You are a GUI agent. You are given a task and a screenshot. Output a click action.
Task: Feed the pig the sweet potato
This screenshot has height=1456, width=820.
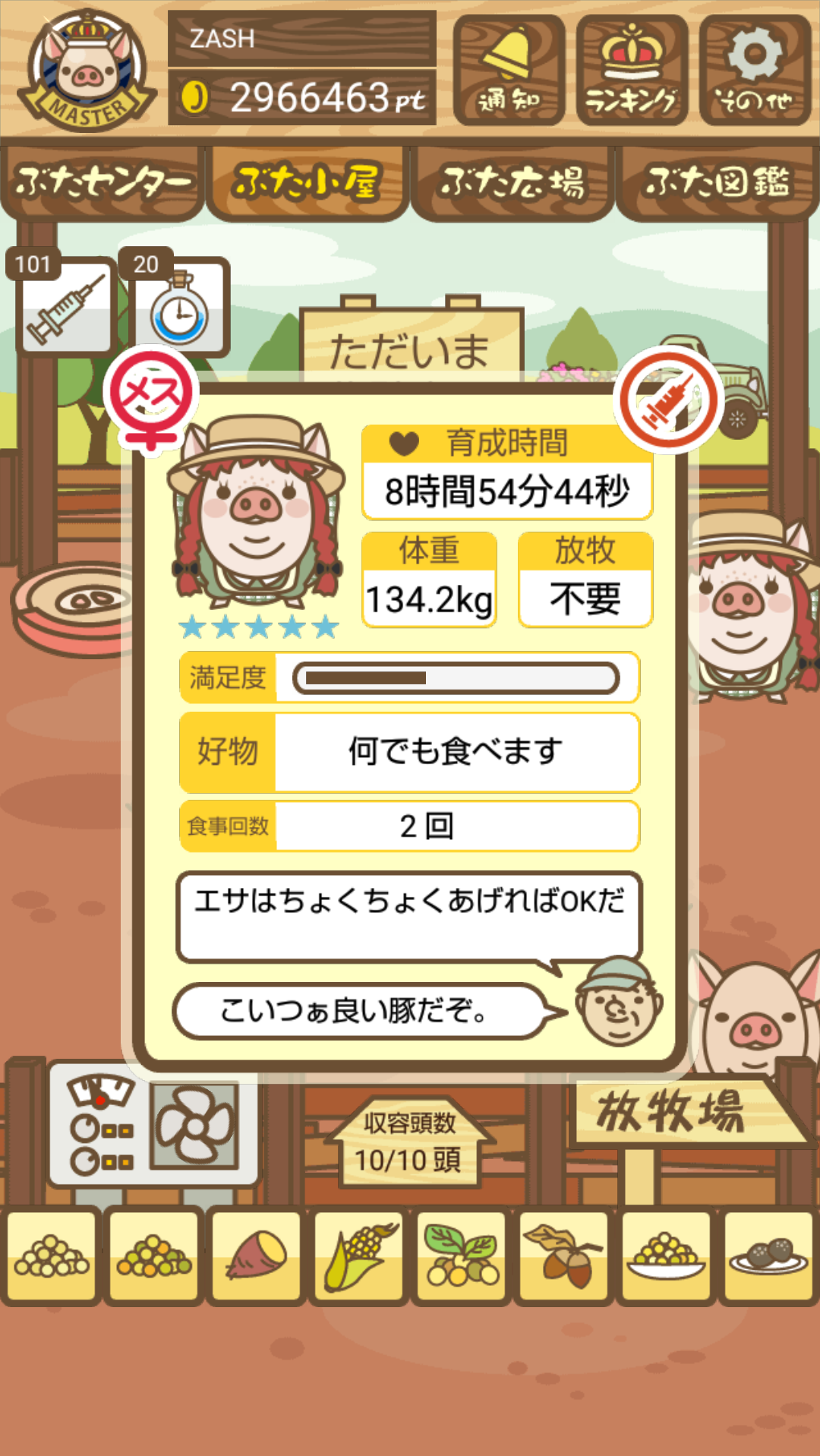tap(257, 1255)
